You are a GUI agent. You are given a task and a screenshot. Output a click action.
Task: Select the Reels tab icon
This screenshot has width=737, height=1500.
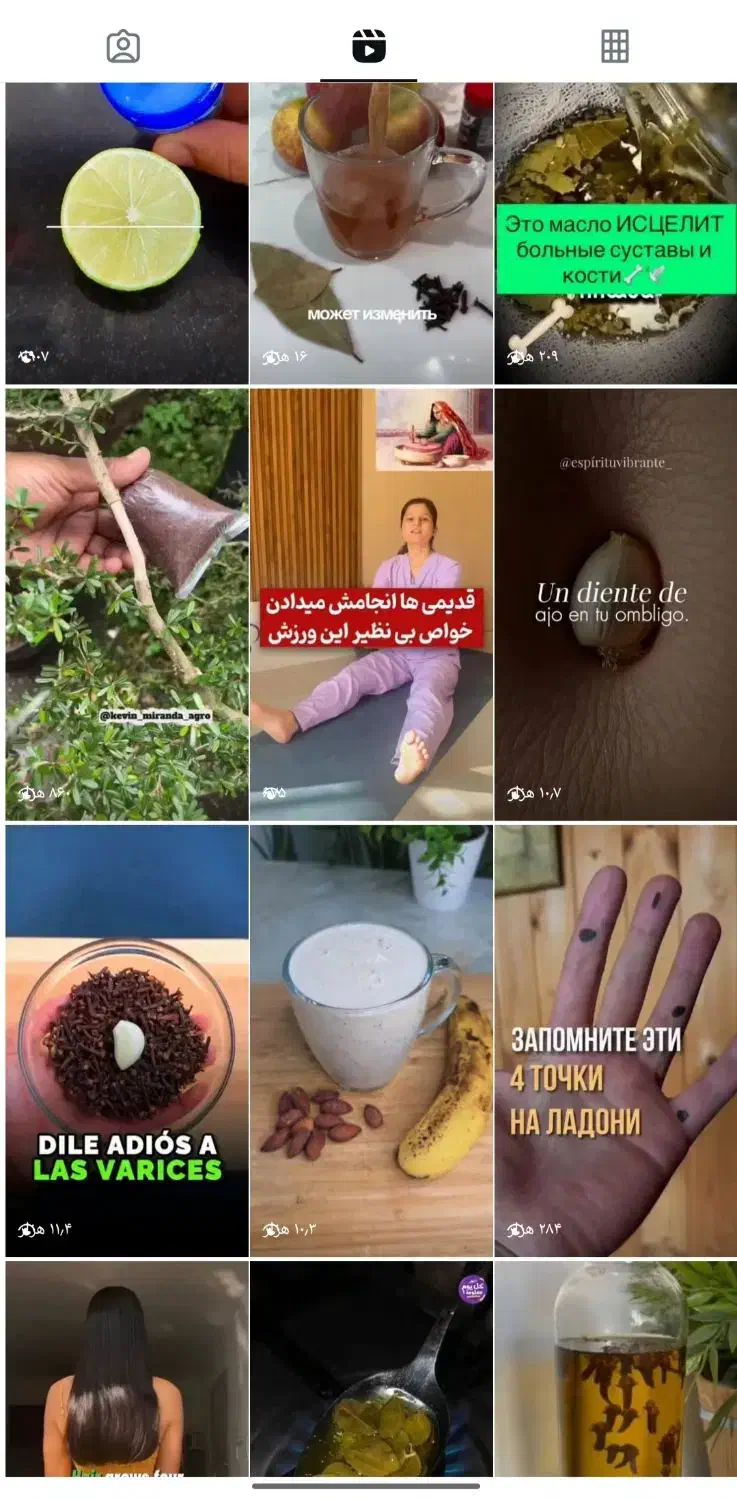point(368,45)
